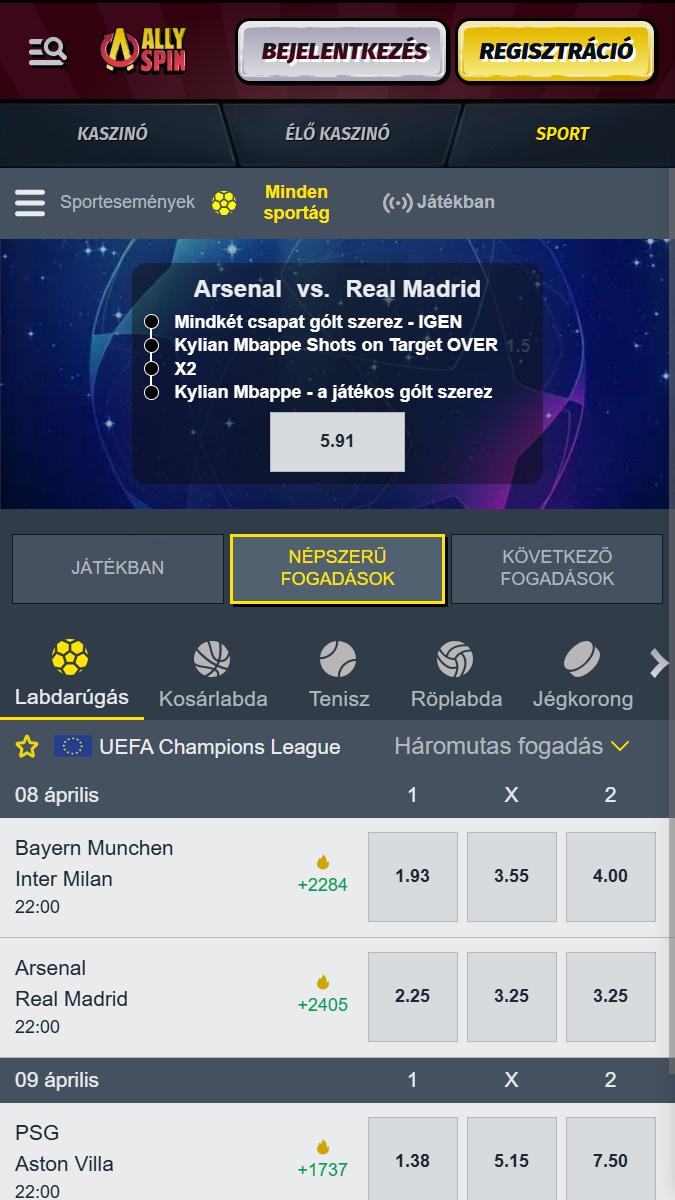Show more sports with the right arrow

tap(658, 663)
